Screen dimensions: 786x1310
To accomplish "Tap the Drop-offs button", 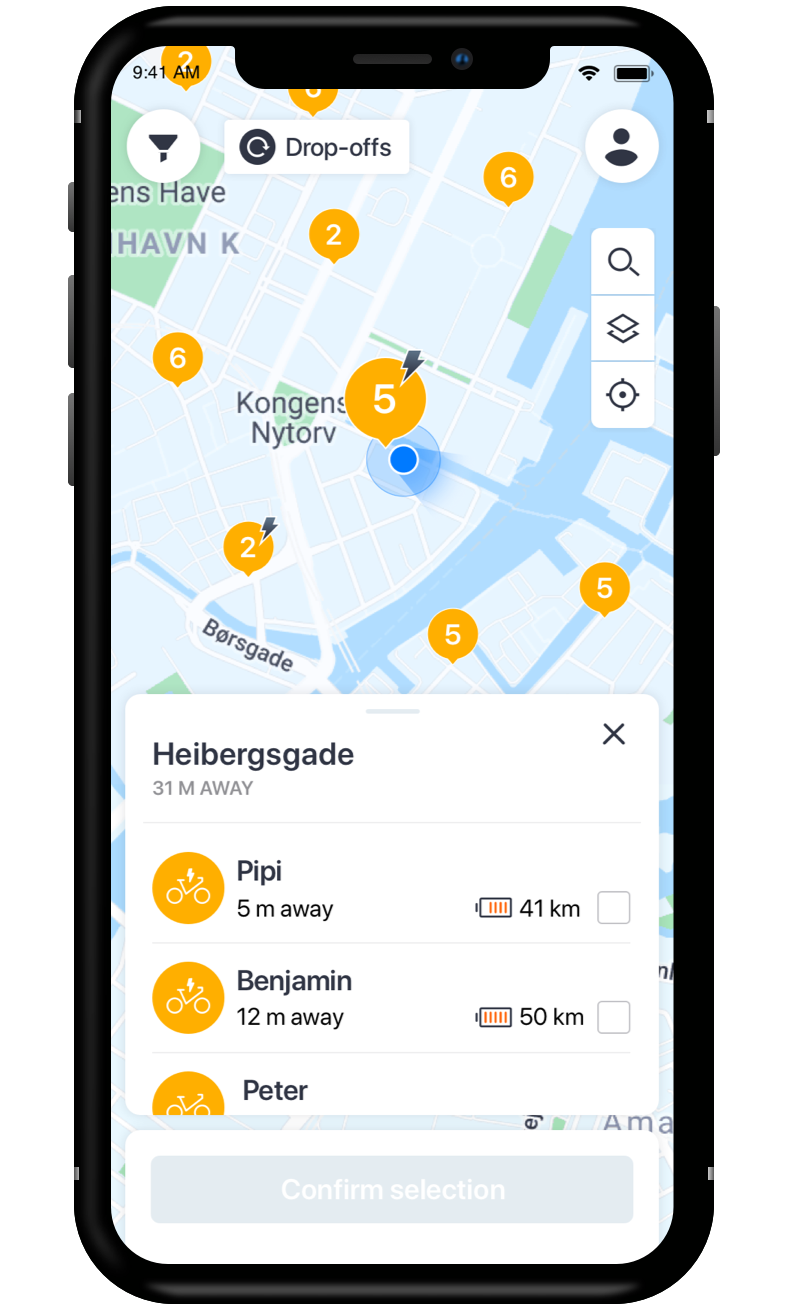I will (317, 148).
